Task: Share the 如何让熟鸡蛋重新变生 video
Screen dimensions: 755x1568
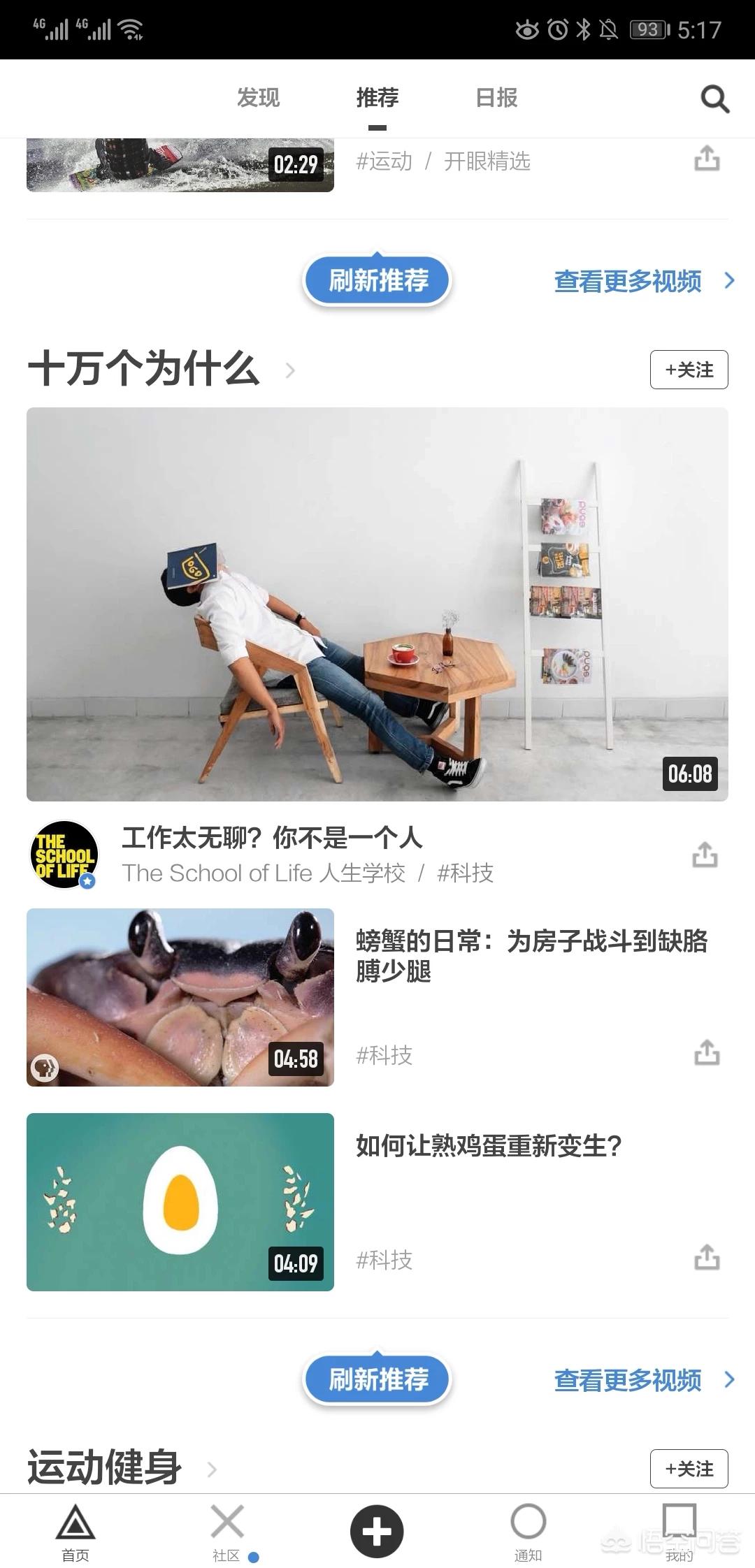Action: click(x=707, y=1257)
